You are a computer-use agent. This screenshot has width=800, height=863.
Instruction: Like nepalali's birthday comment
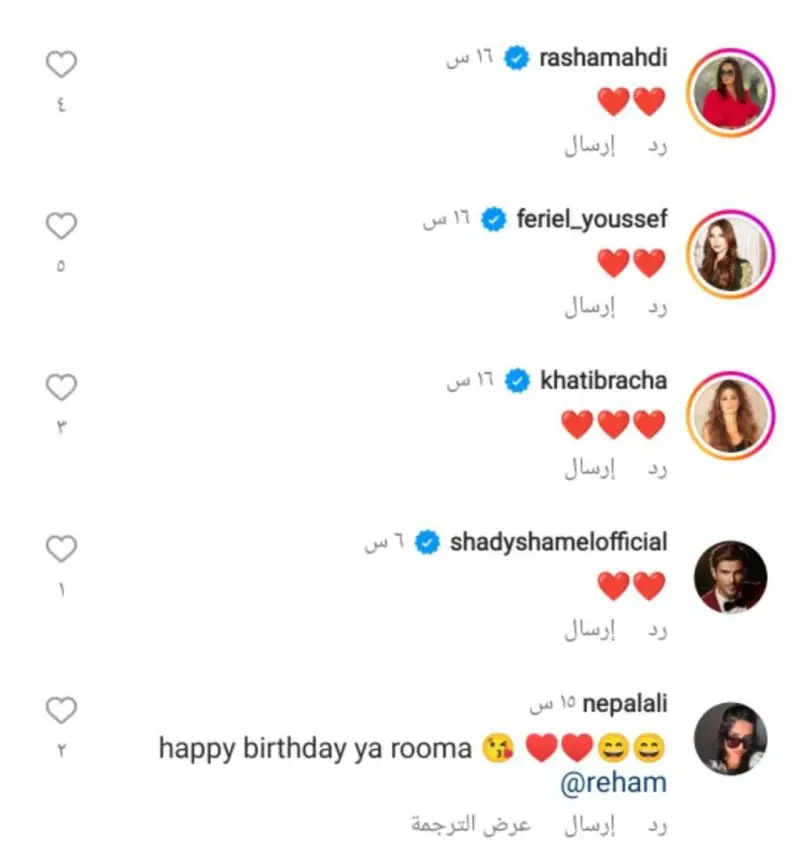[62, 711]
